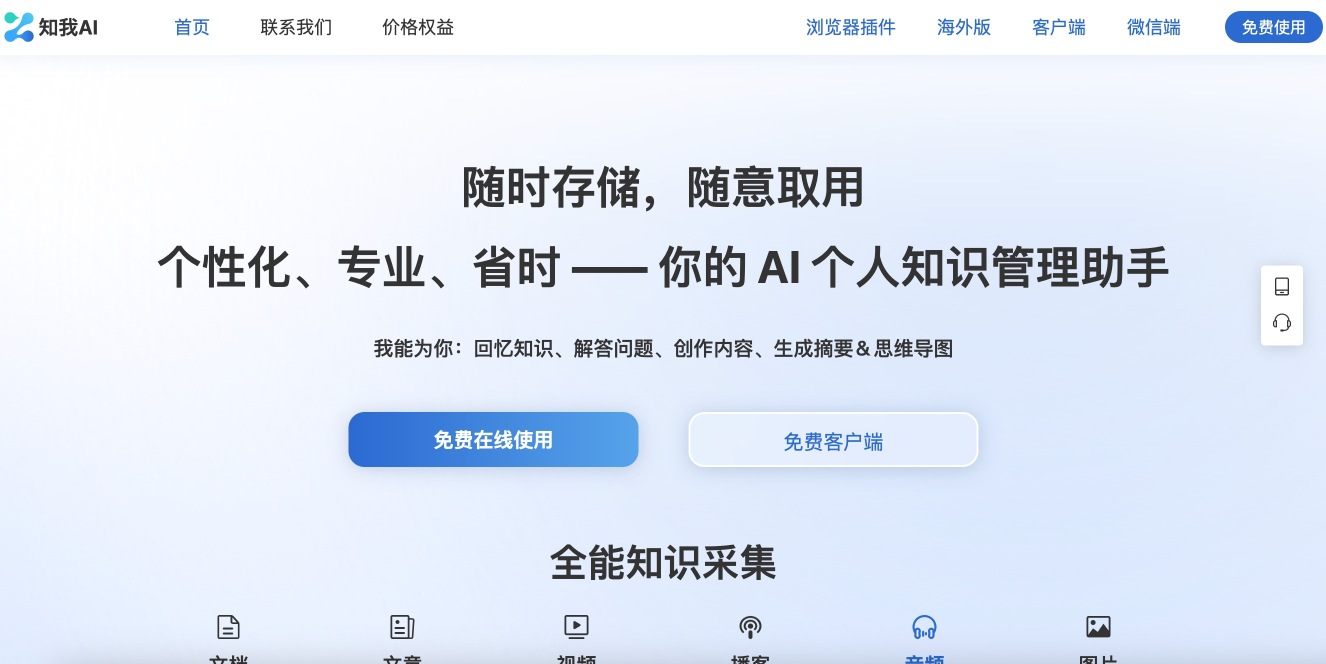This screenshot has width=1326, height=664.
Task: Select the 免费客户端 button
Action: click(833, 441)
